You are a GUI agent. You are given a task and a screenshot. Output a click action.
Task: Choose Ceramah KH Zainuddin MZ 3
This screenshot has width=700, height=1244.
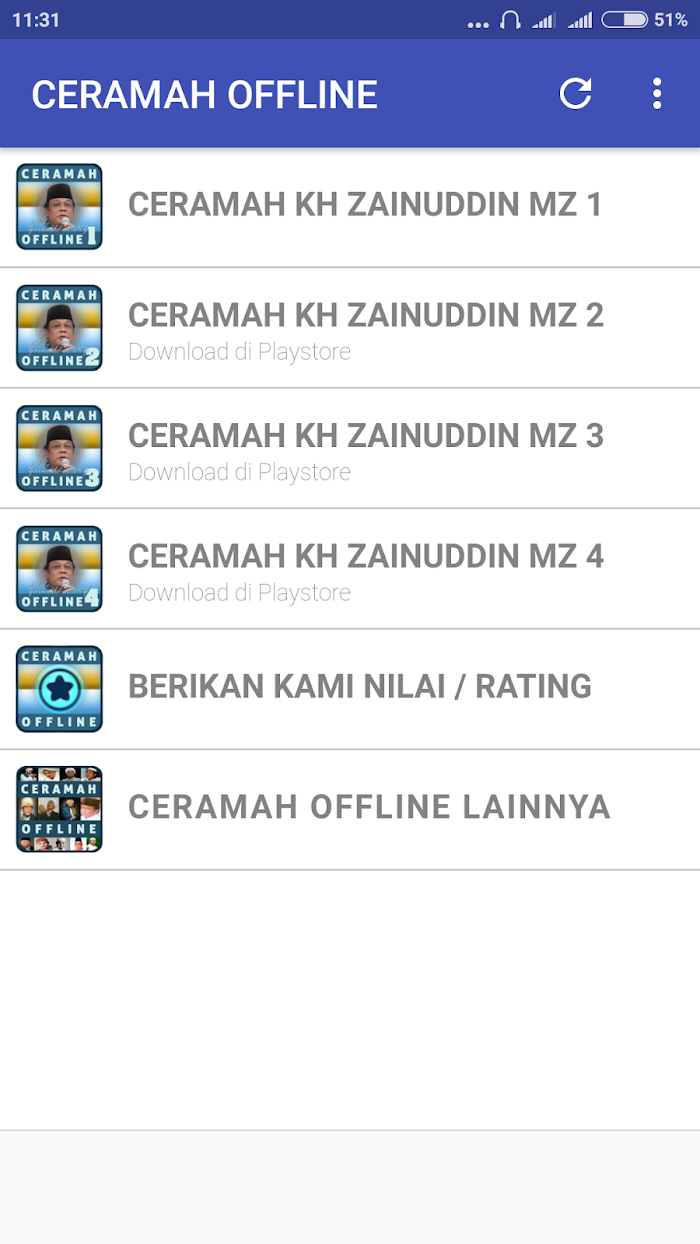(350, 448)
